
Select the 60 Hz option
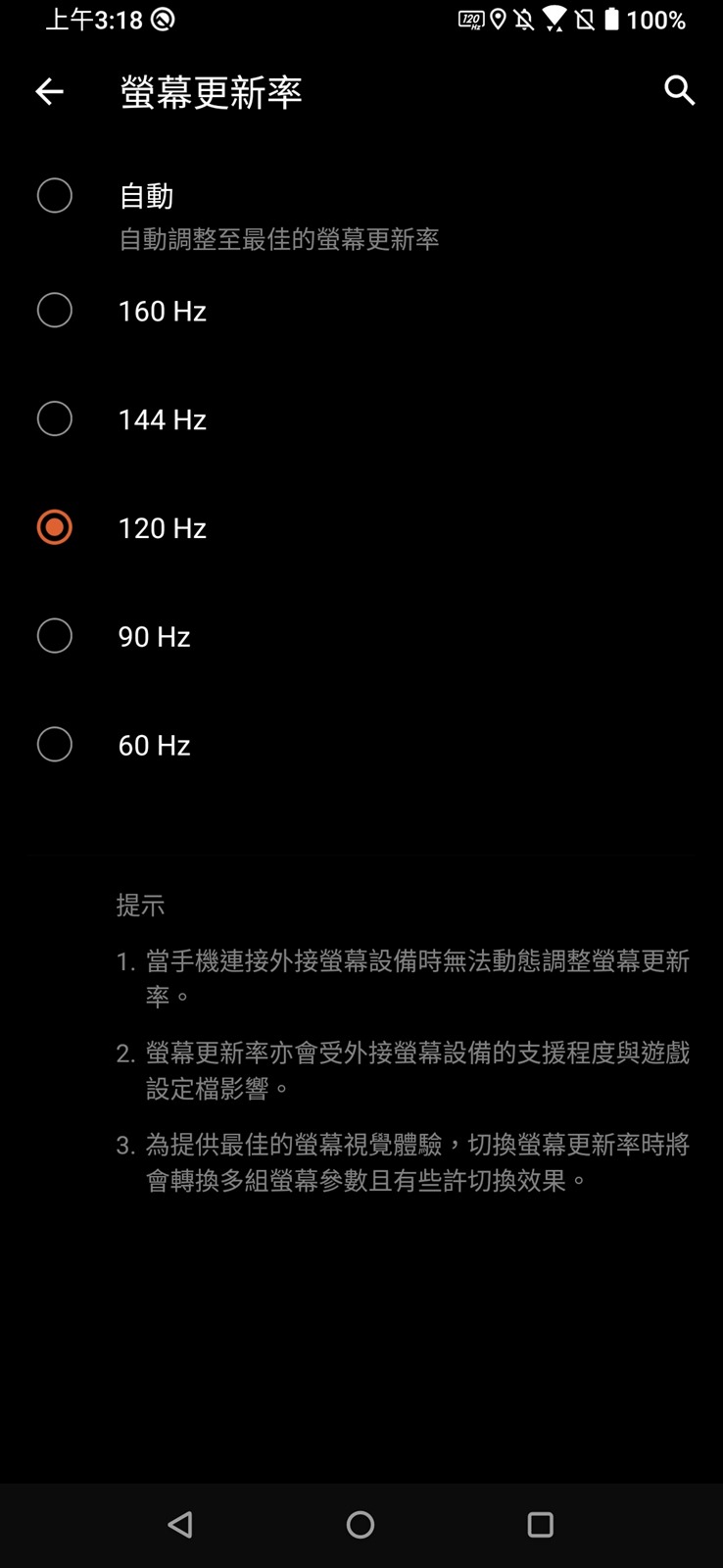tap(55, 745)
